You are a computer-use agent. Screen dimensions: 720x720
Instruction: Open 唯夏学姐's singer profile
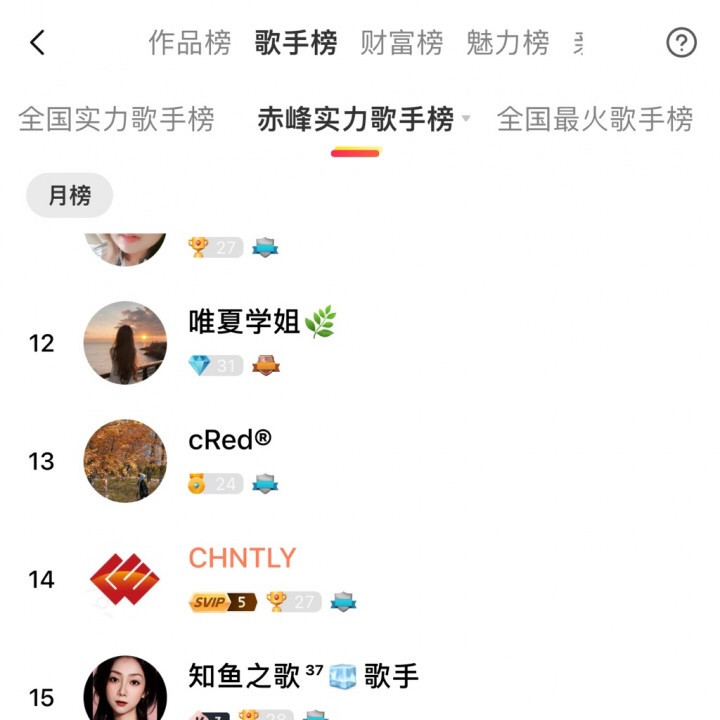pos(245,322)
